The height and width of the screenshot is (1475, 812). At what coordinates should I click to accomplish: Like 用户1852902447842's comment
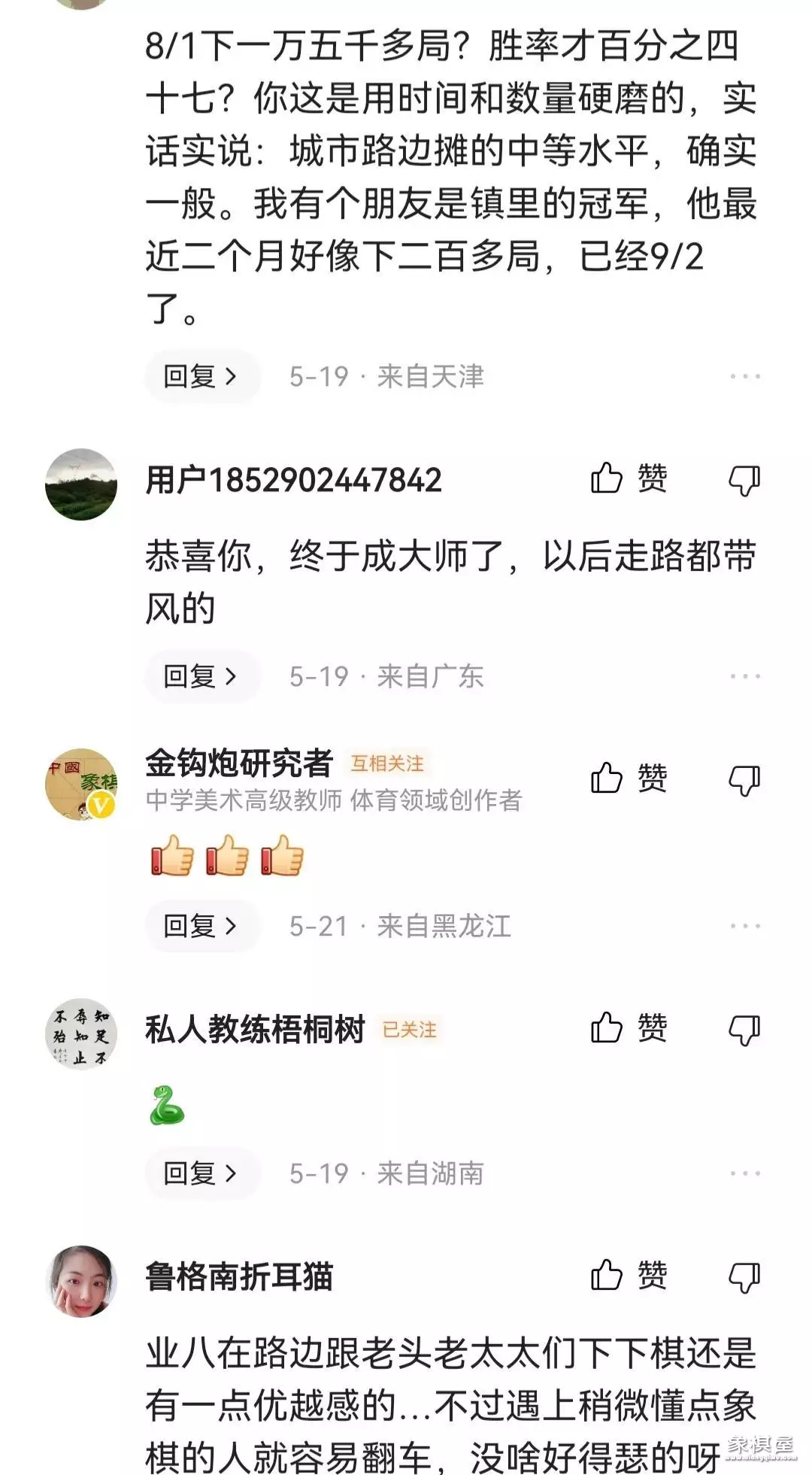629,479
